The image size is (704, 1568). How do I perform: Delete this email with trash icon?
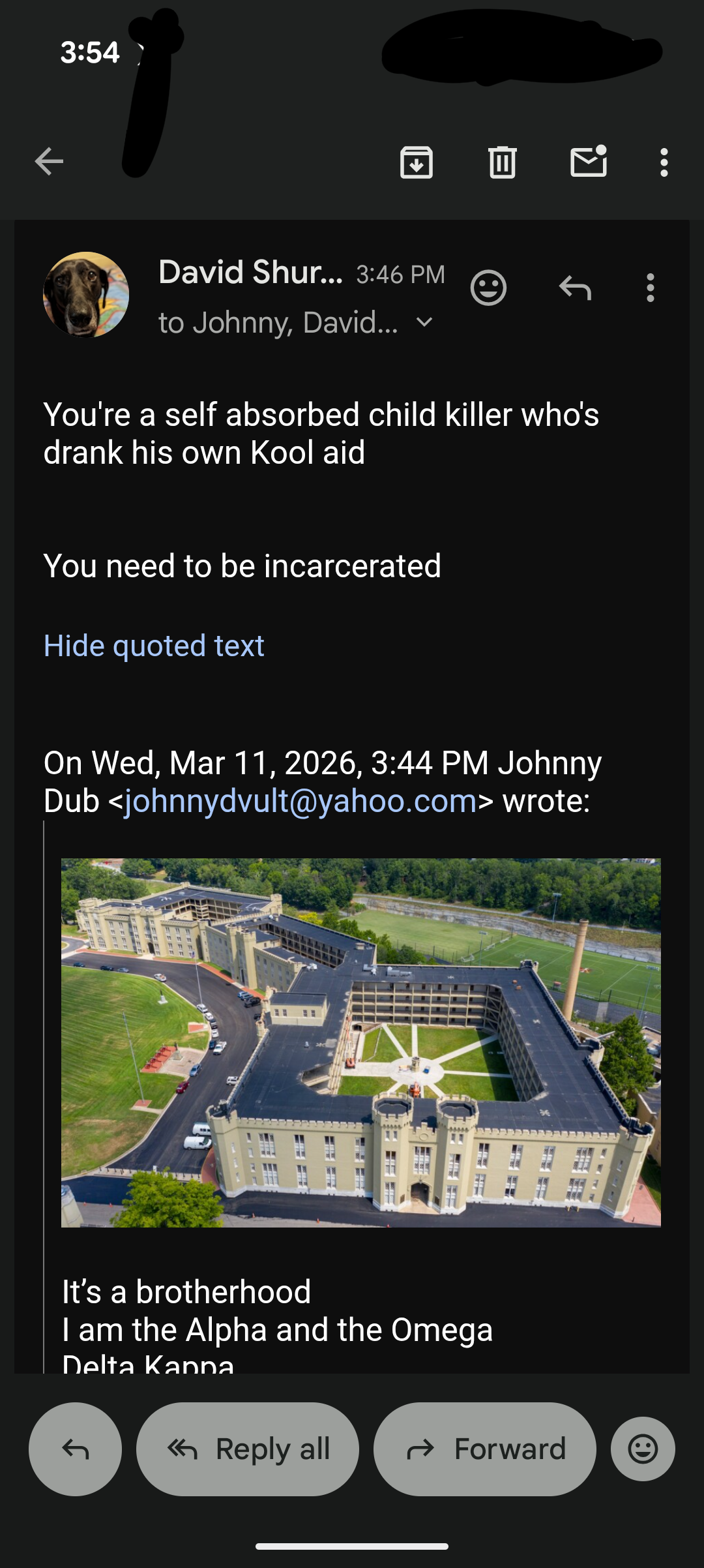(502, 162)
